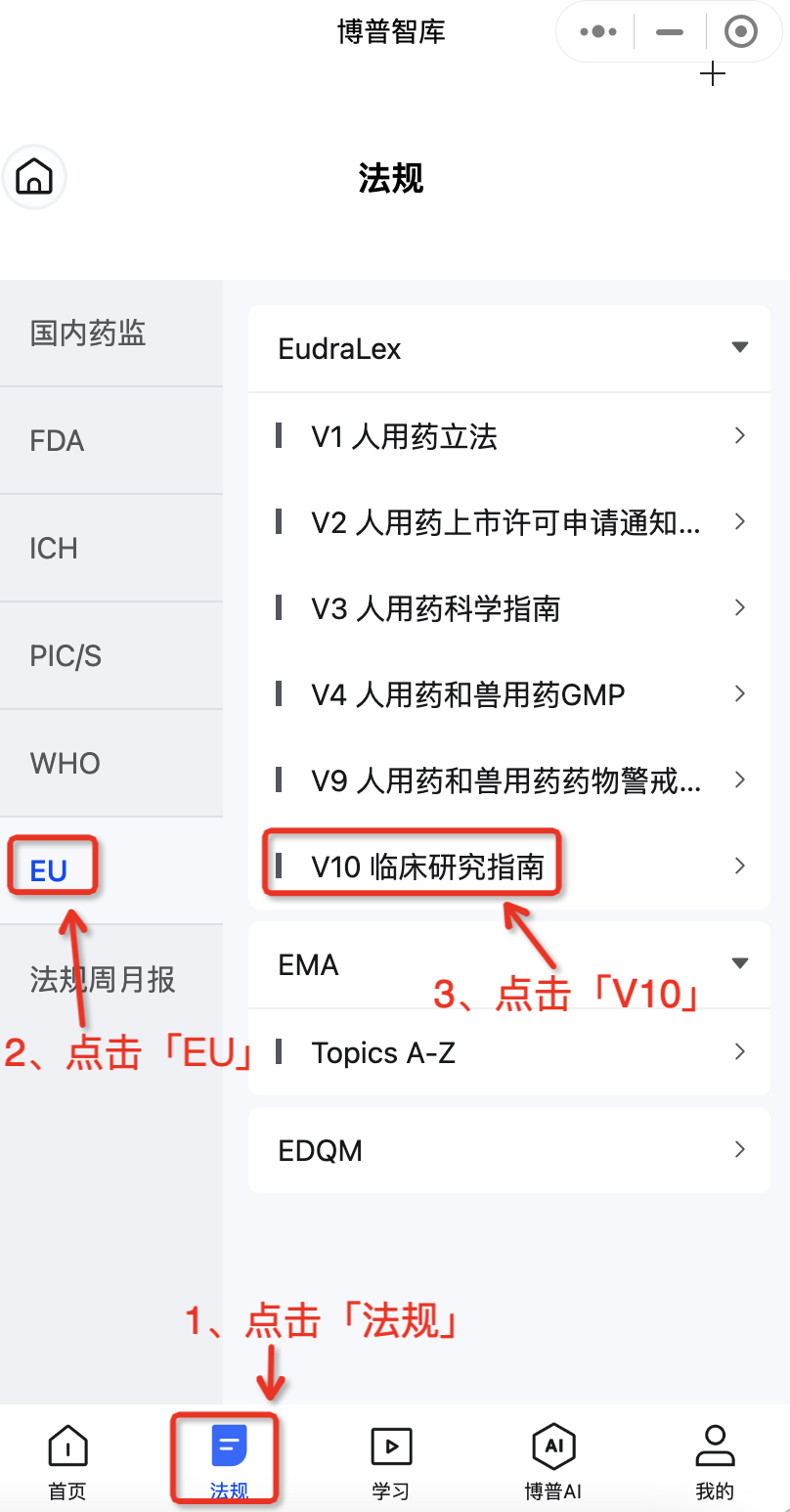The image size is (790, 1512).
Task: Select the FDA category
Action: (57, 441)
